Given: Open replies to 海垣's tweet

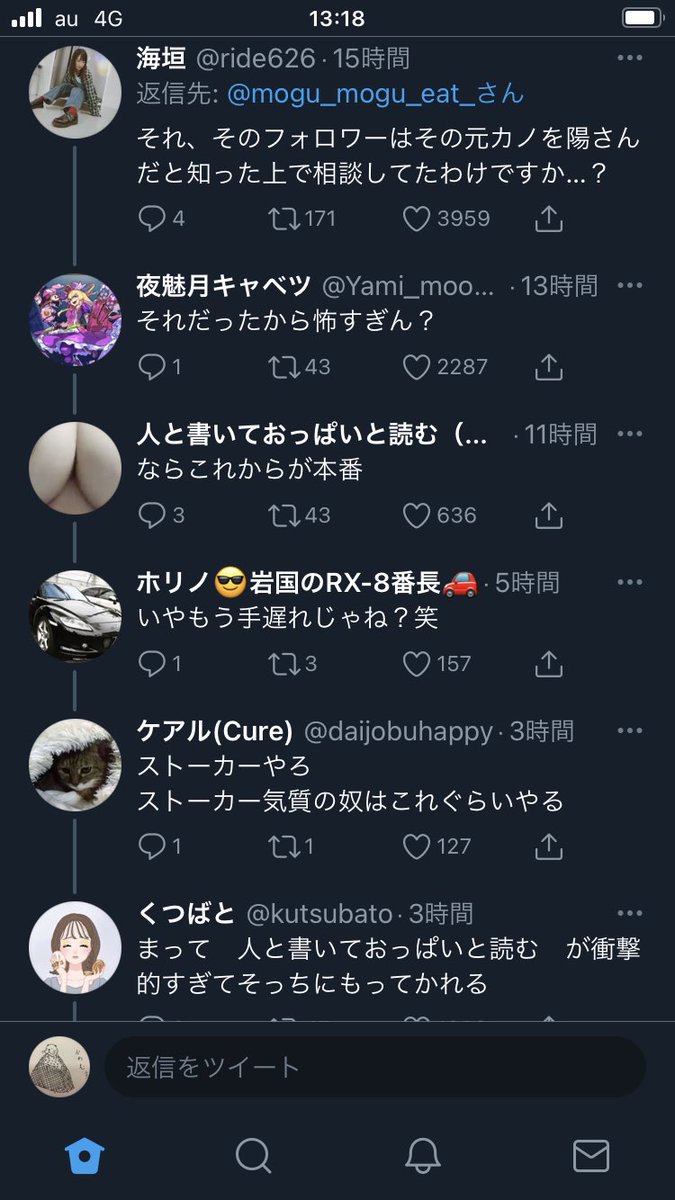Looking at the screenshot, I should click(x=152, y=218).
